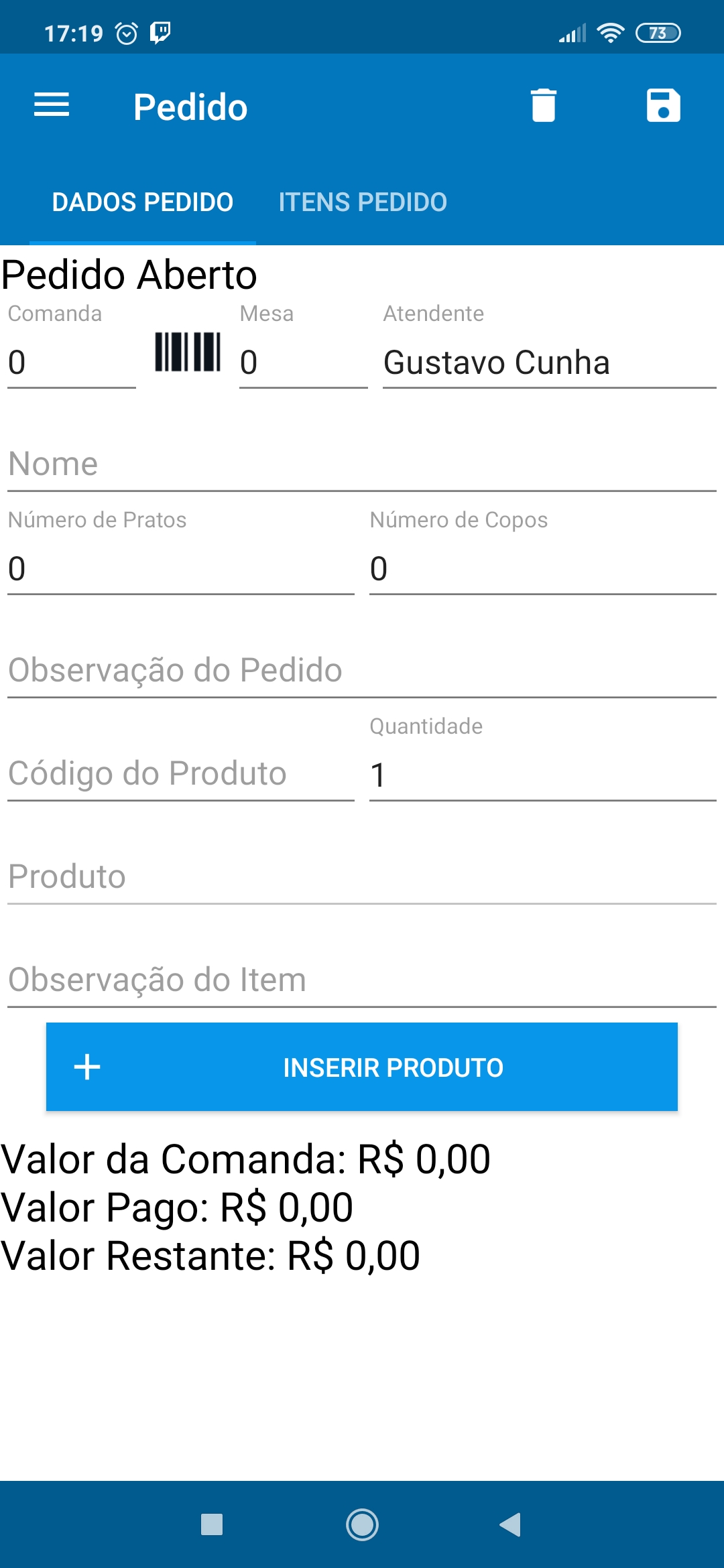Focus the Observação do Pedido field
The height and width of the screenshot is (1568, 724).
click(x=362, y=671)
